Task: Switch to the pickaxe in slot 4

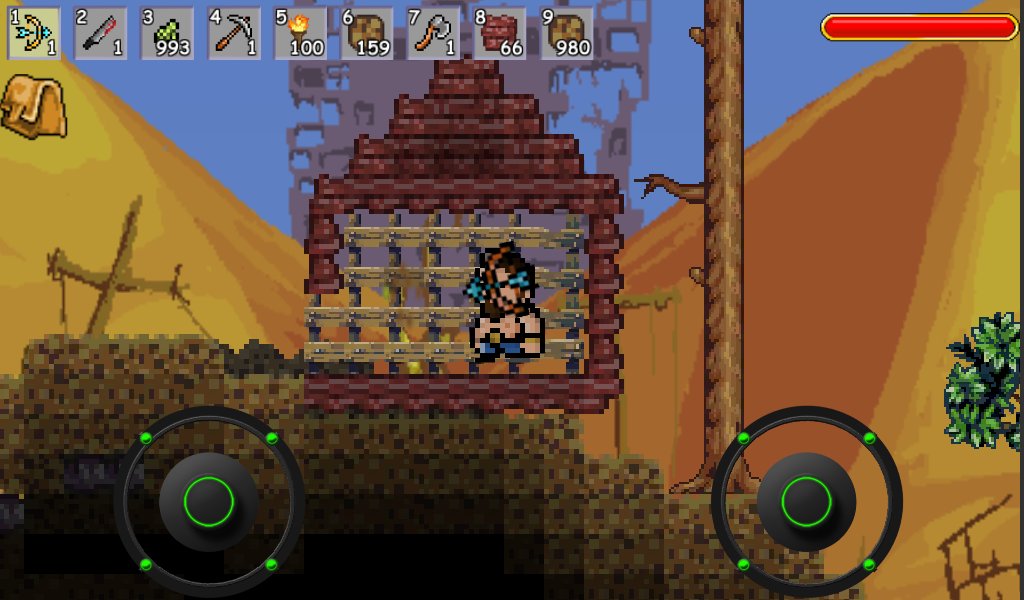Action: coord(234,33)
